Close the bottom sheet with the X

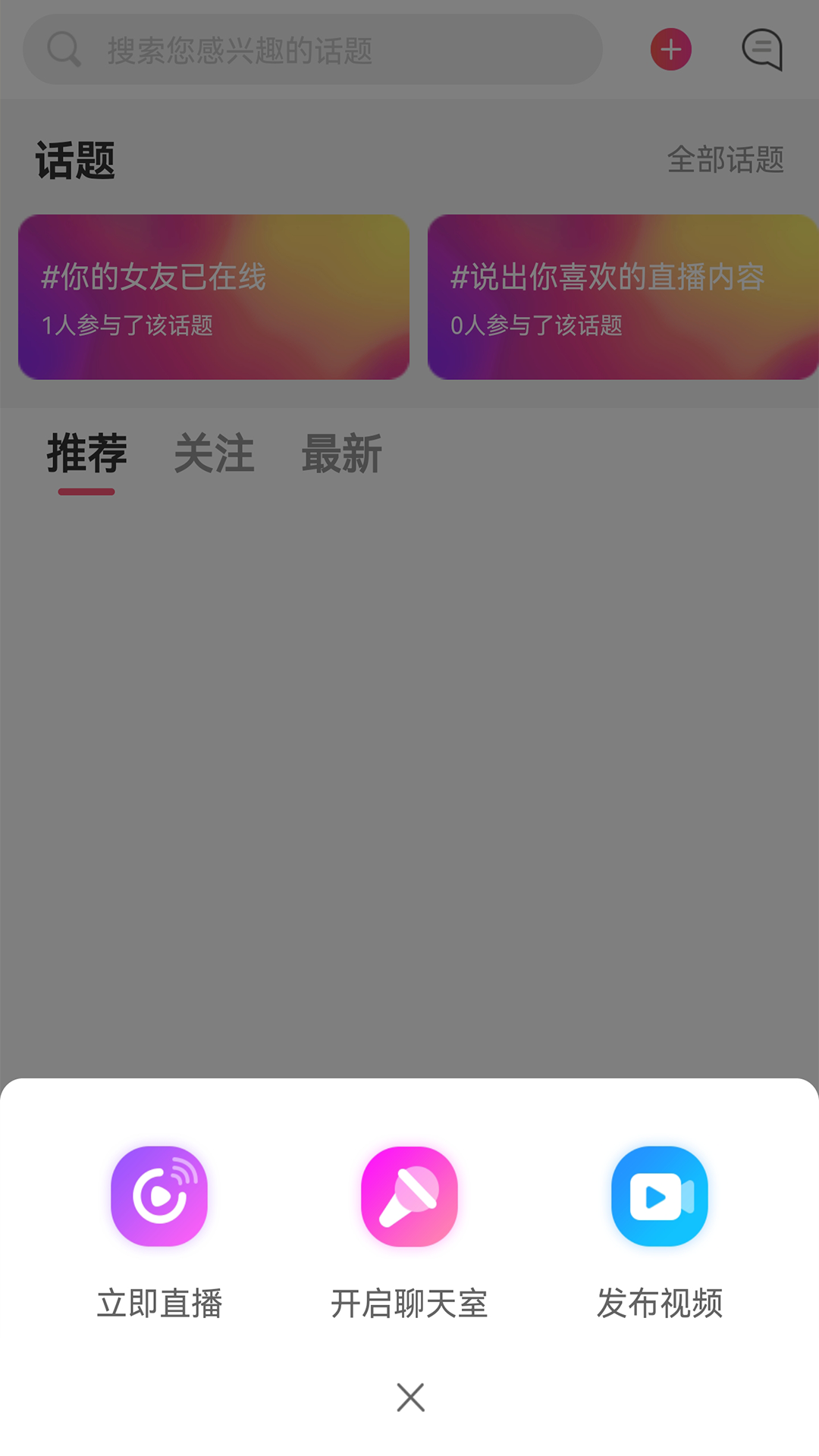(x=410, y=1397)
